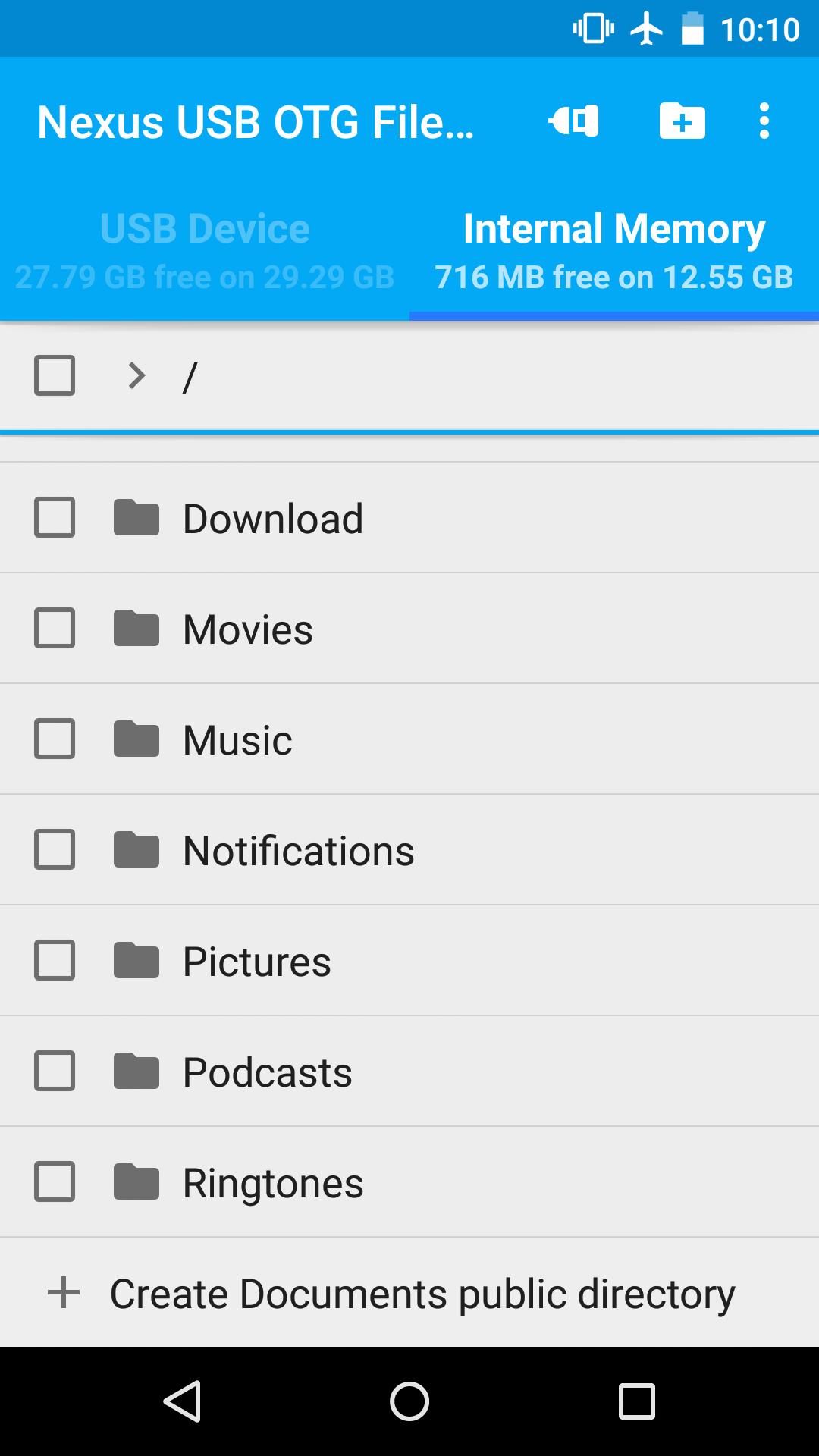The width and height of the screenshot is (819, 1456).
Task: Tap the create new folder icon
Action: (x=681, y=121)
